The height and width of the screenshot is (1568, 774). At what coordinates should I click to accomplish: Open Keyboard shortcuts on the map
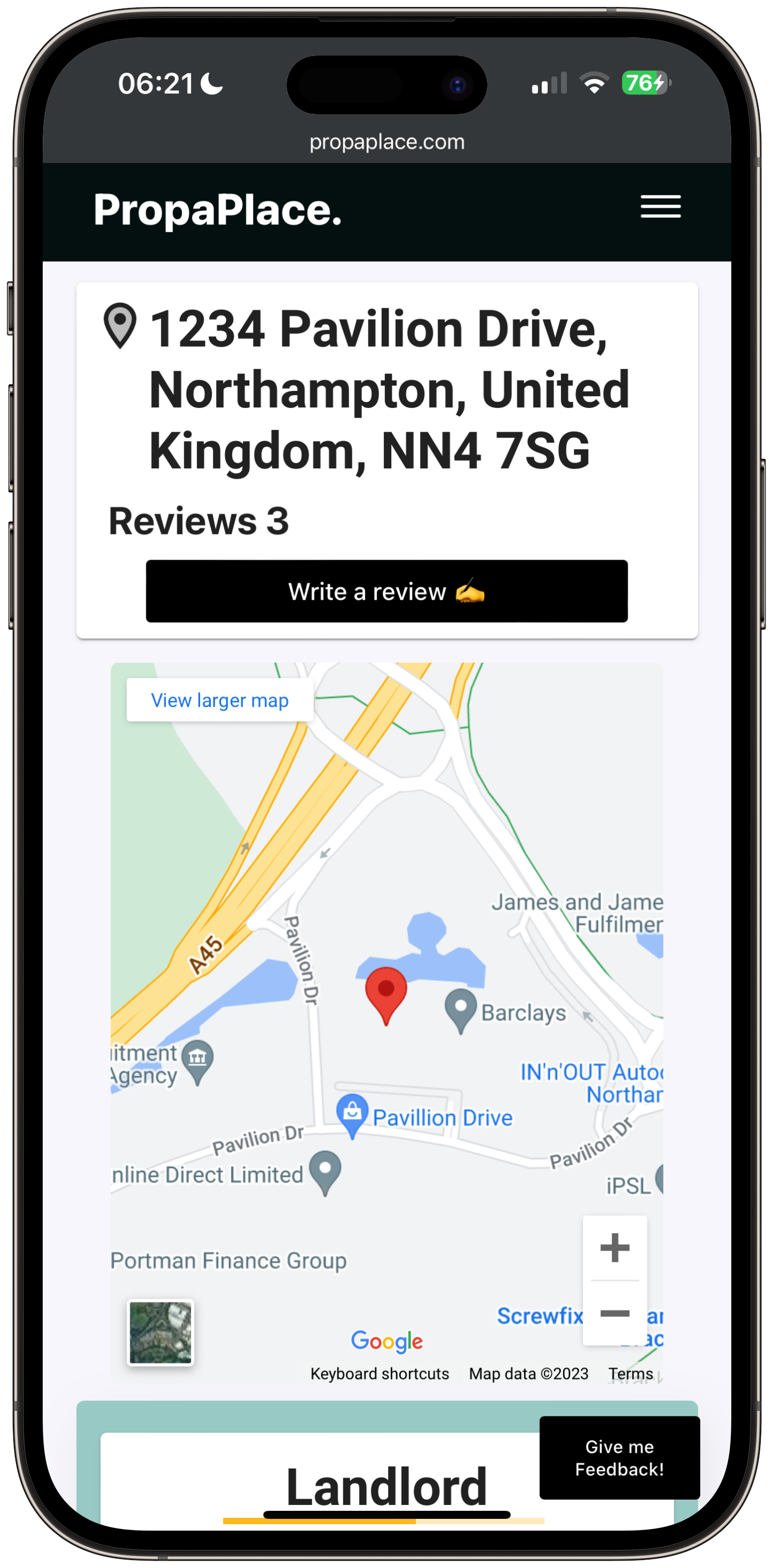380,1374
